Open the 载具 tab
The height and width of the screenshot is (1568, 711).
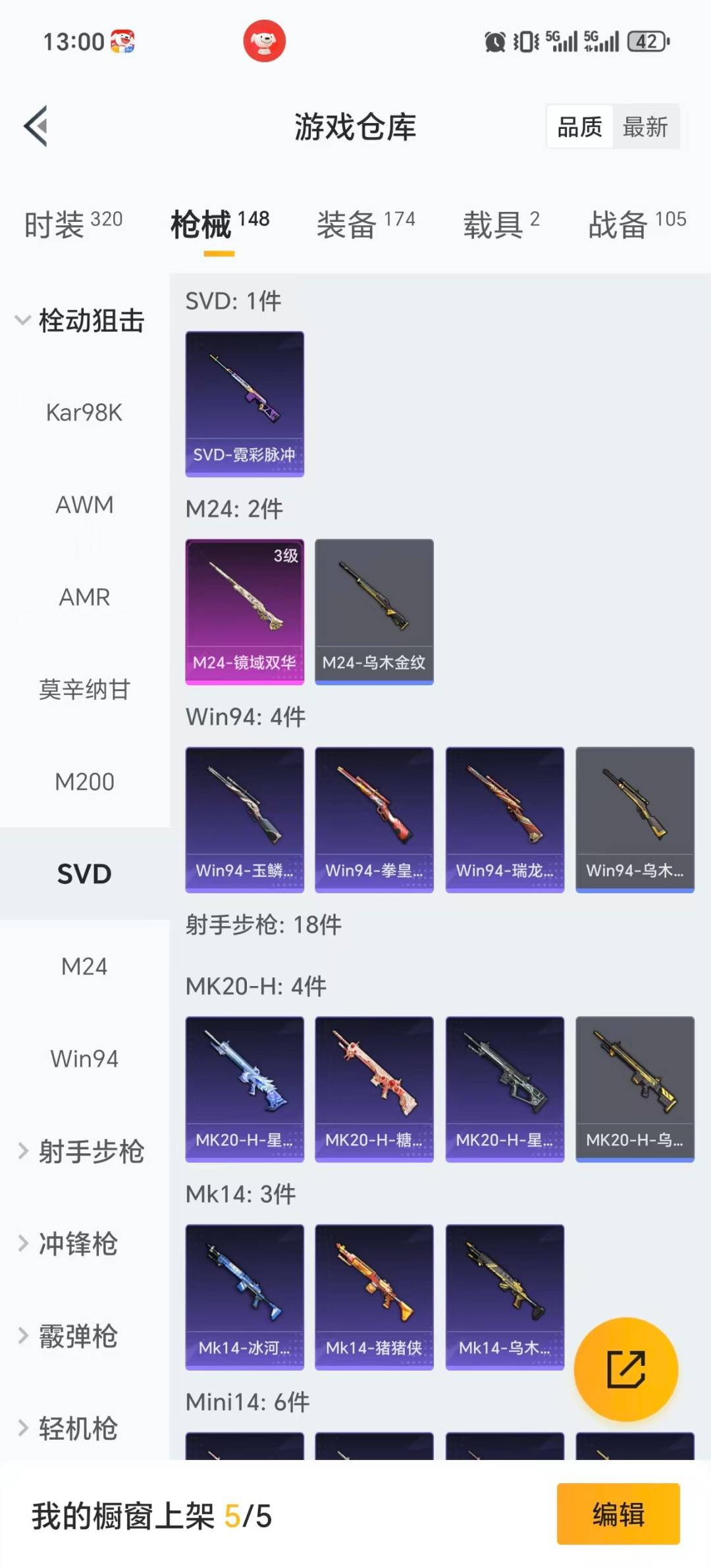point(501,224)
